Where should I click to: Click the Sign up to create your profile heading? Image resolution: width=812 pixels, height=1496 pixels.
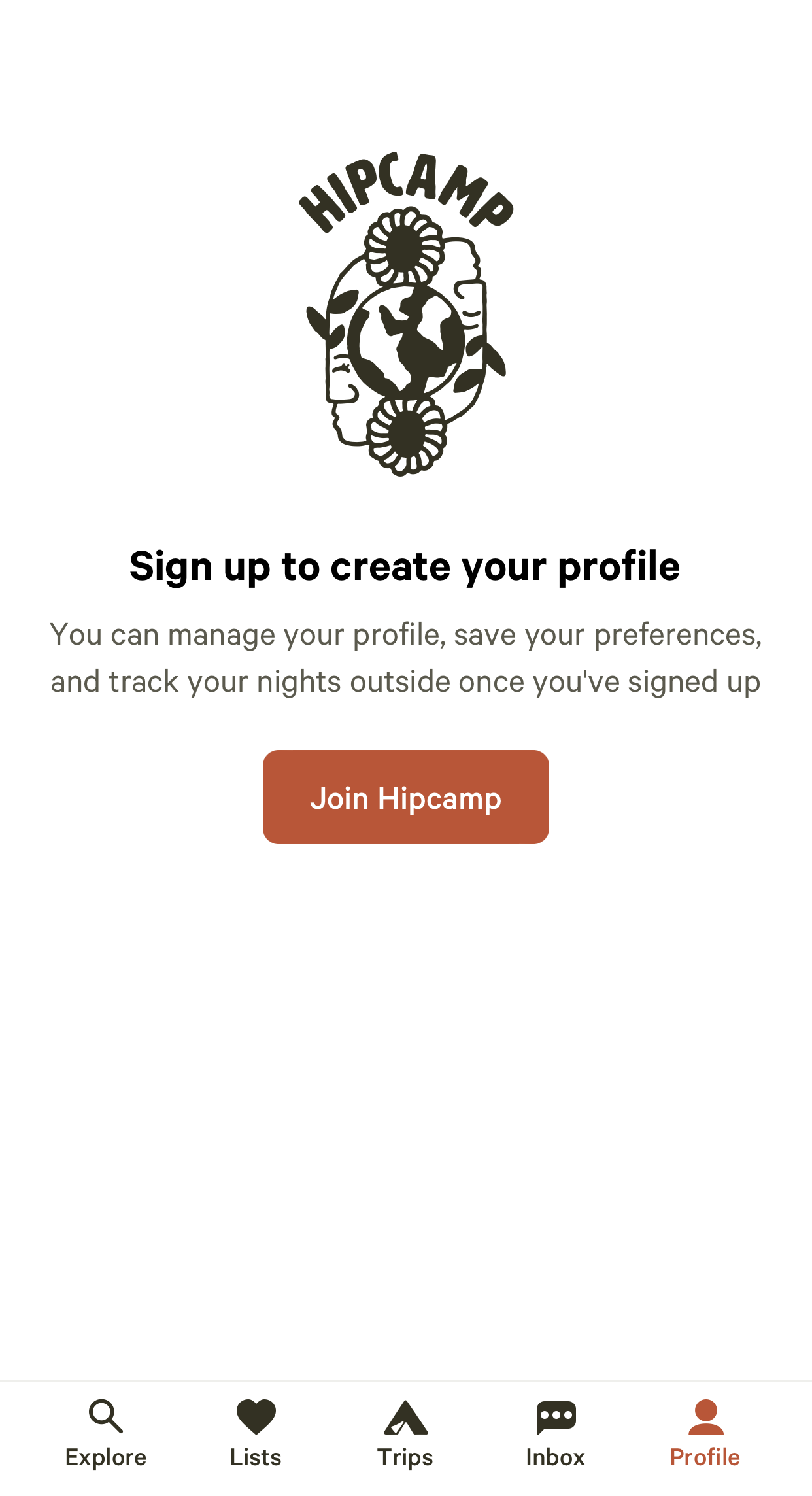tap(405, 566)
